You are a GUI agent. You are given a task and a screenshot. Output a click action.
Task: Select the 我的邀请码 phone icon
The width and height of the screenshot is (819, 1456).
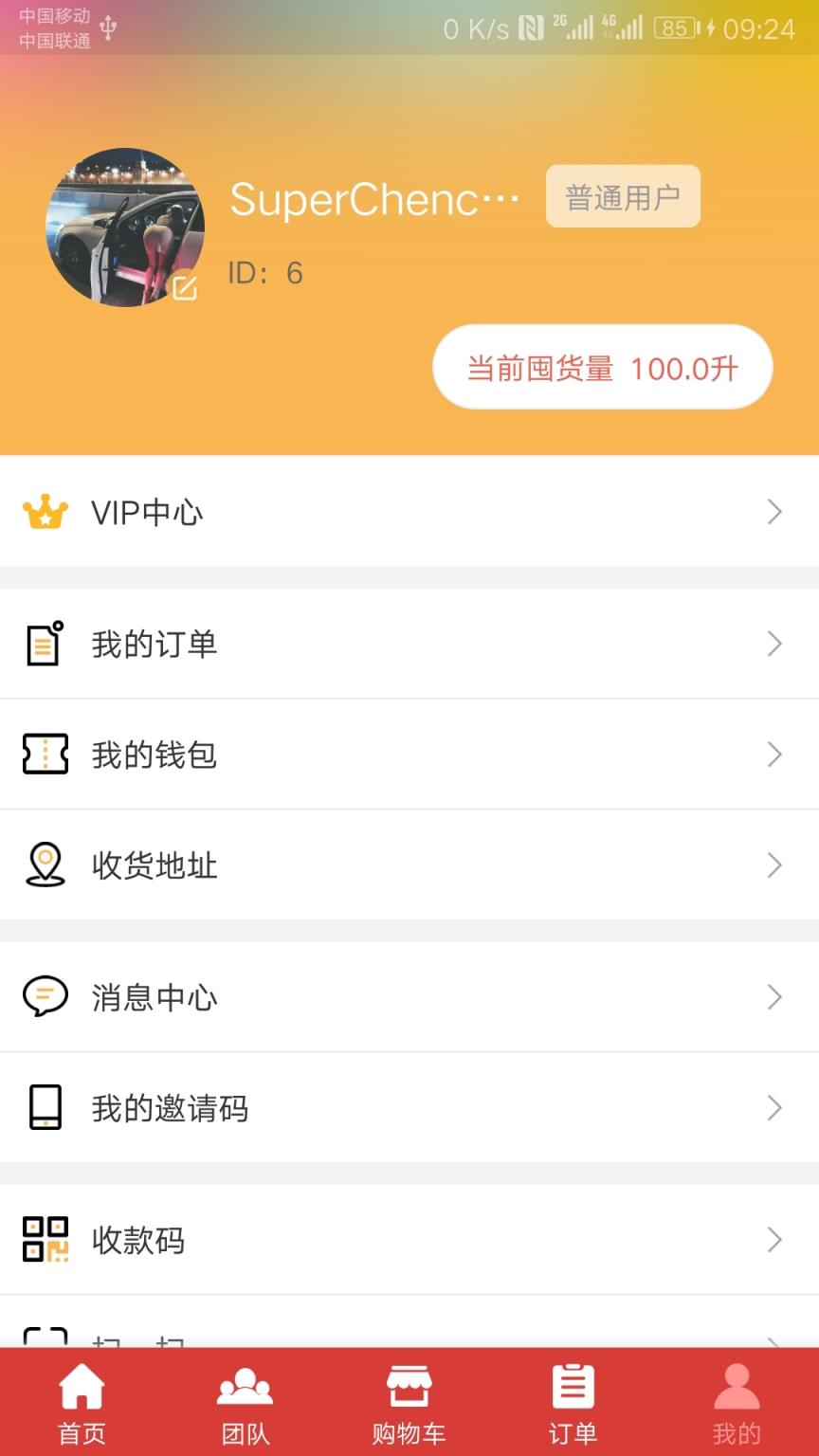tap(45, 1108)
